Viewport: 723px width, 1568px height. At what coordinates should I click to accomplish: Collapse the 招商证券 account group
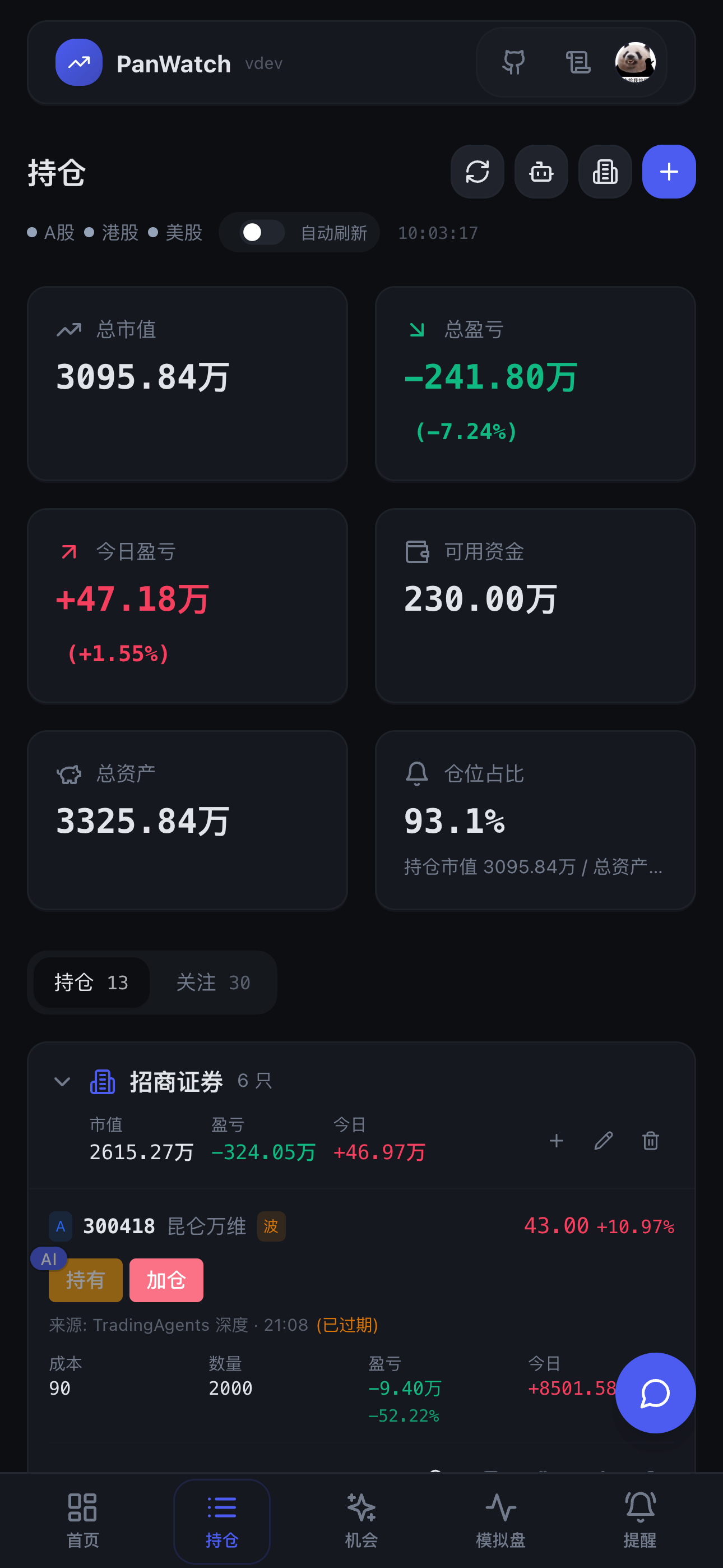pyautogui.click(x=62, y=1081)
